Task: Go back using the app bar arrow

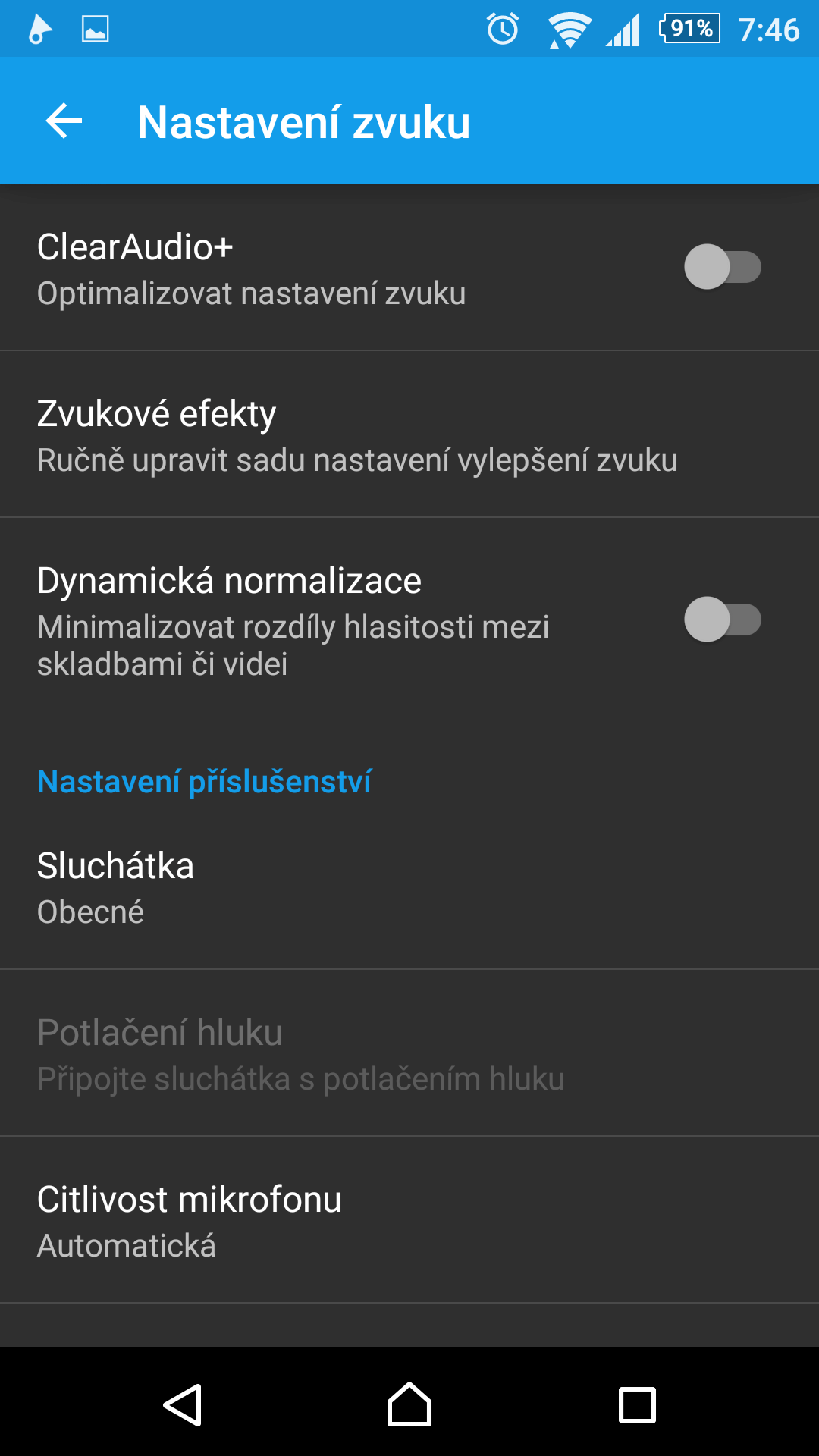Action: [64, 121]
